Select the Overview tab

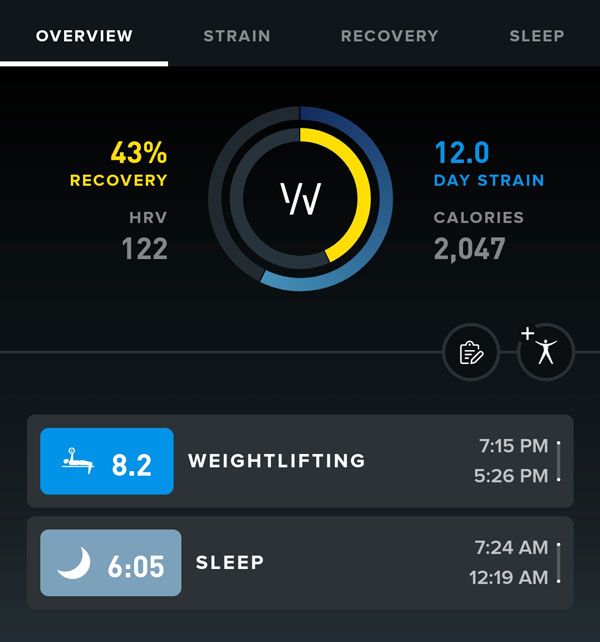point(84,36)
